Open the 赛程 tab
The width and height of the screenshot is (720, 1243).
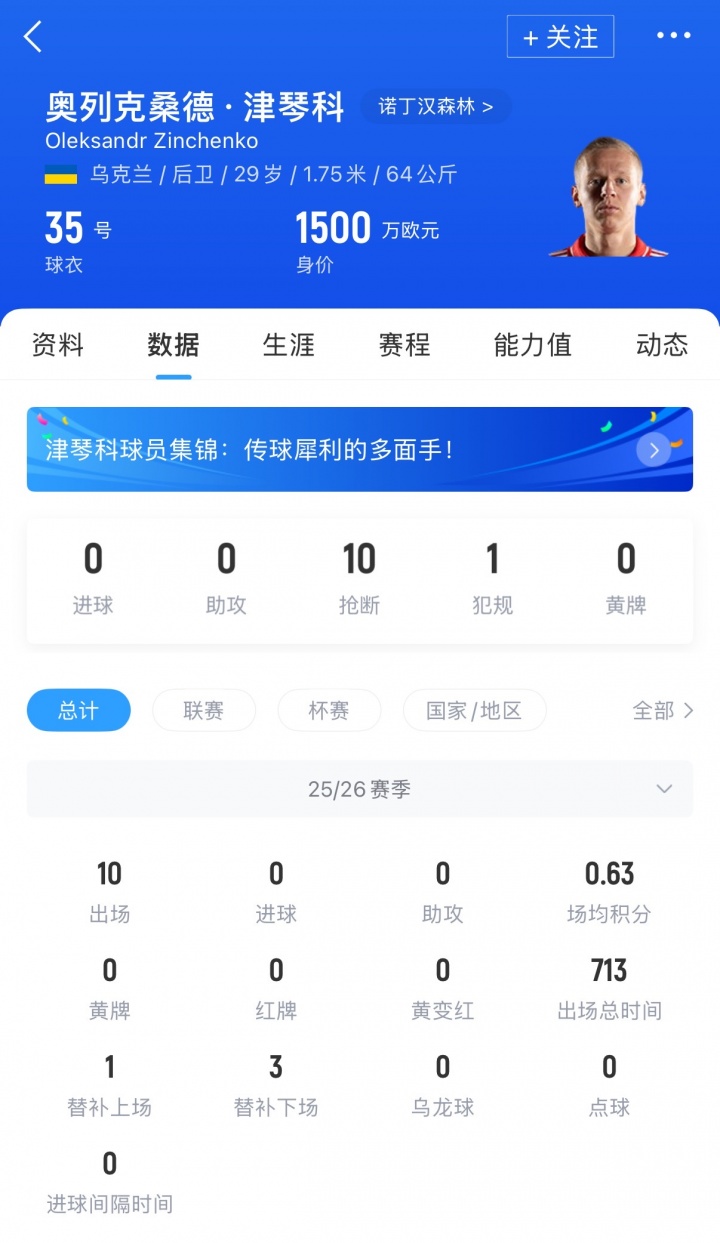pyautogui.click(x=404, y=345)
